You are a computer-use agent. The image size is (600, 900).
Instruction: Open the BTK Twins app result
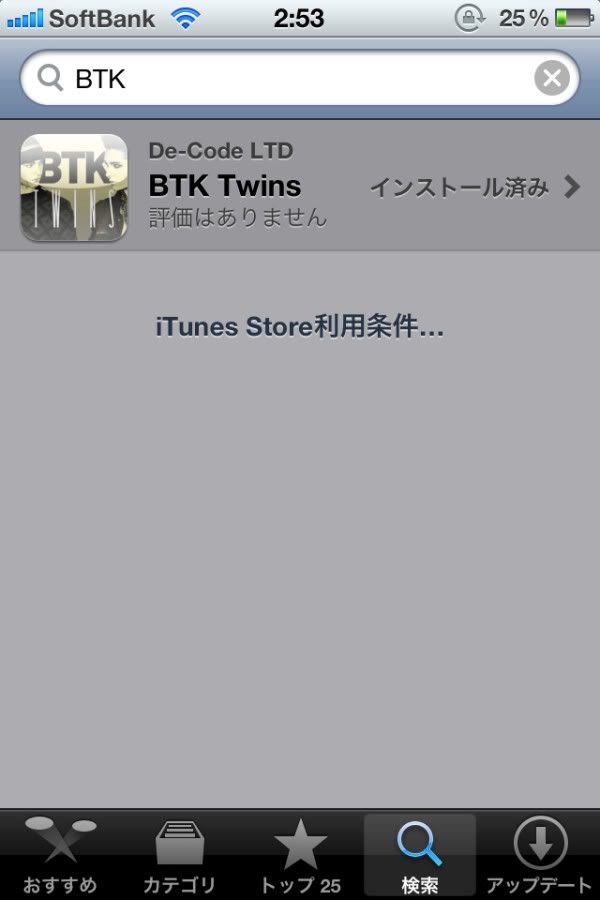click(300, 187)
